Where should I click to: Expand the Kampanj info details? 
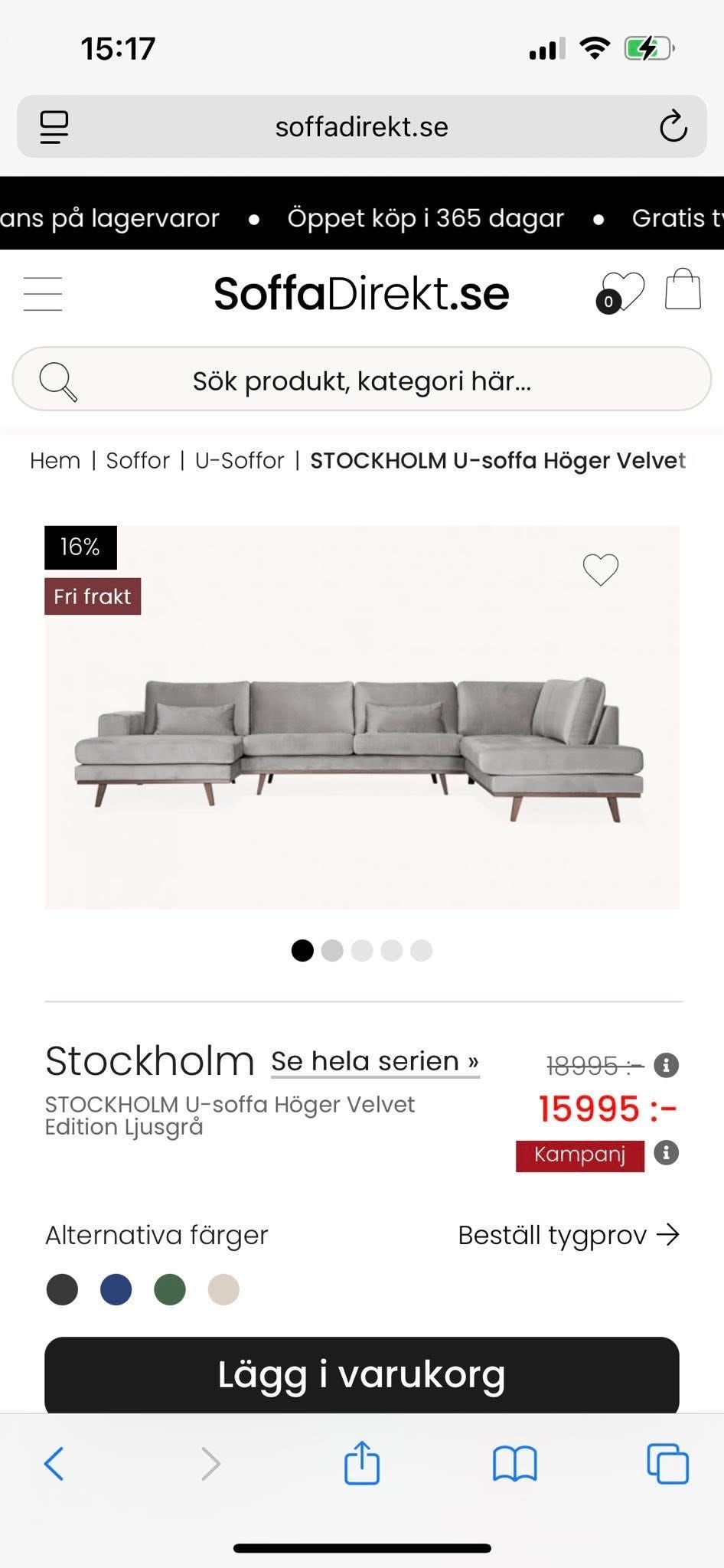click(x=665, y=1151)
